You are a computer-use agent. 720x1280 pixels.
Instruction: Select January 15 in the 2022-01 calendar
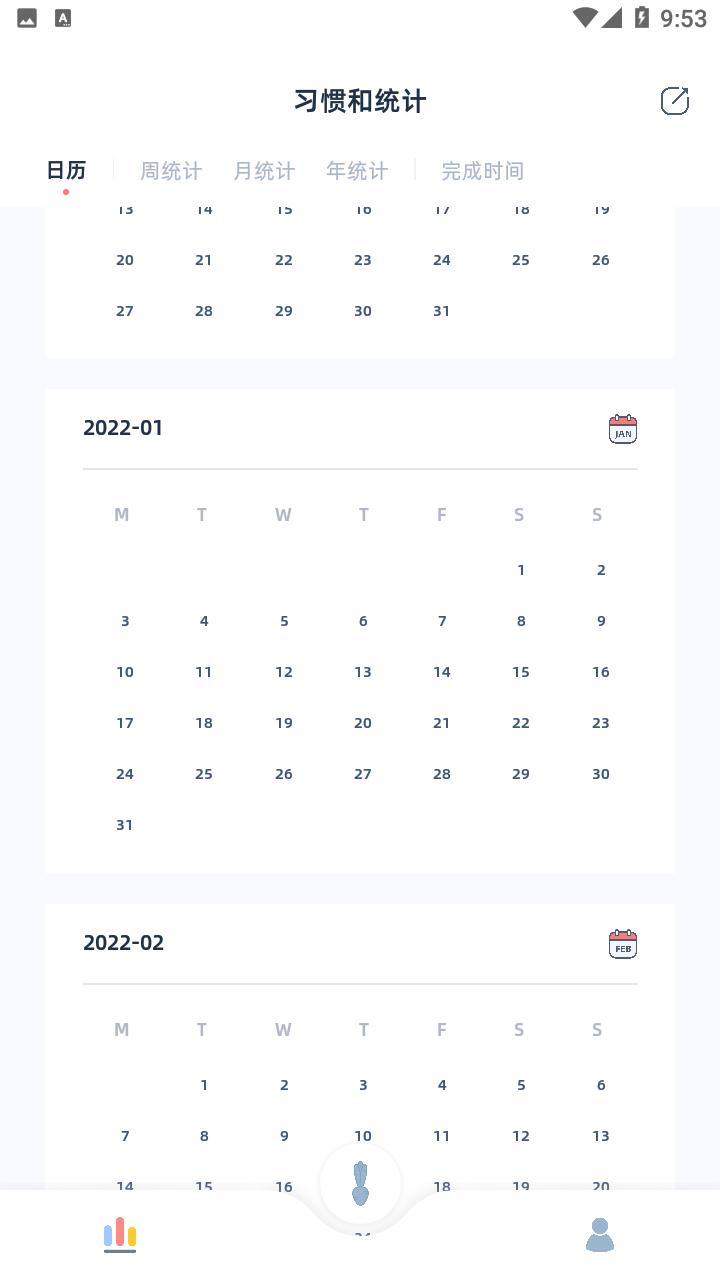tap(521, 672)
